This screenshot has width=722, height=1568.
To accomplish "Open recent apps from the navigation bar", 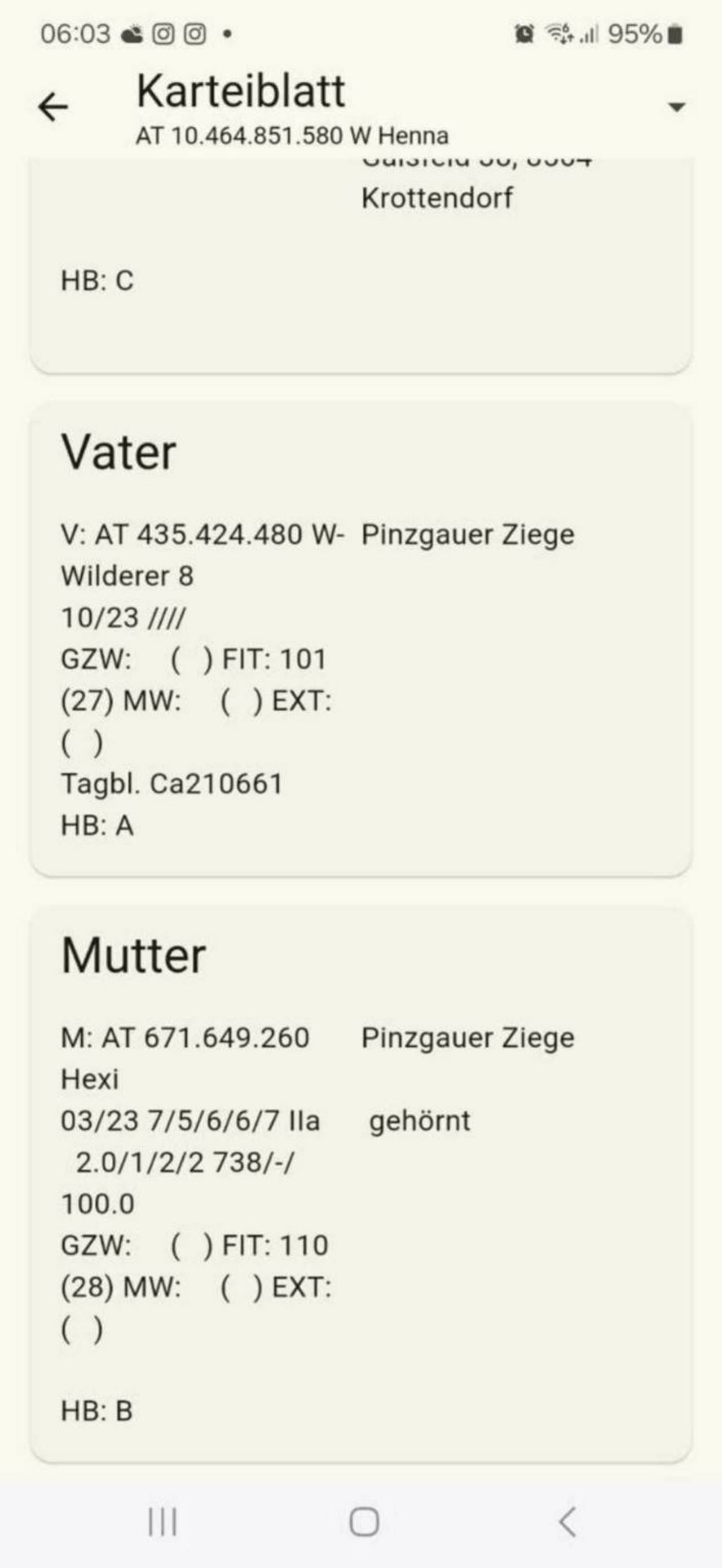I will 162,1522.
